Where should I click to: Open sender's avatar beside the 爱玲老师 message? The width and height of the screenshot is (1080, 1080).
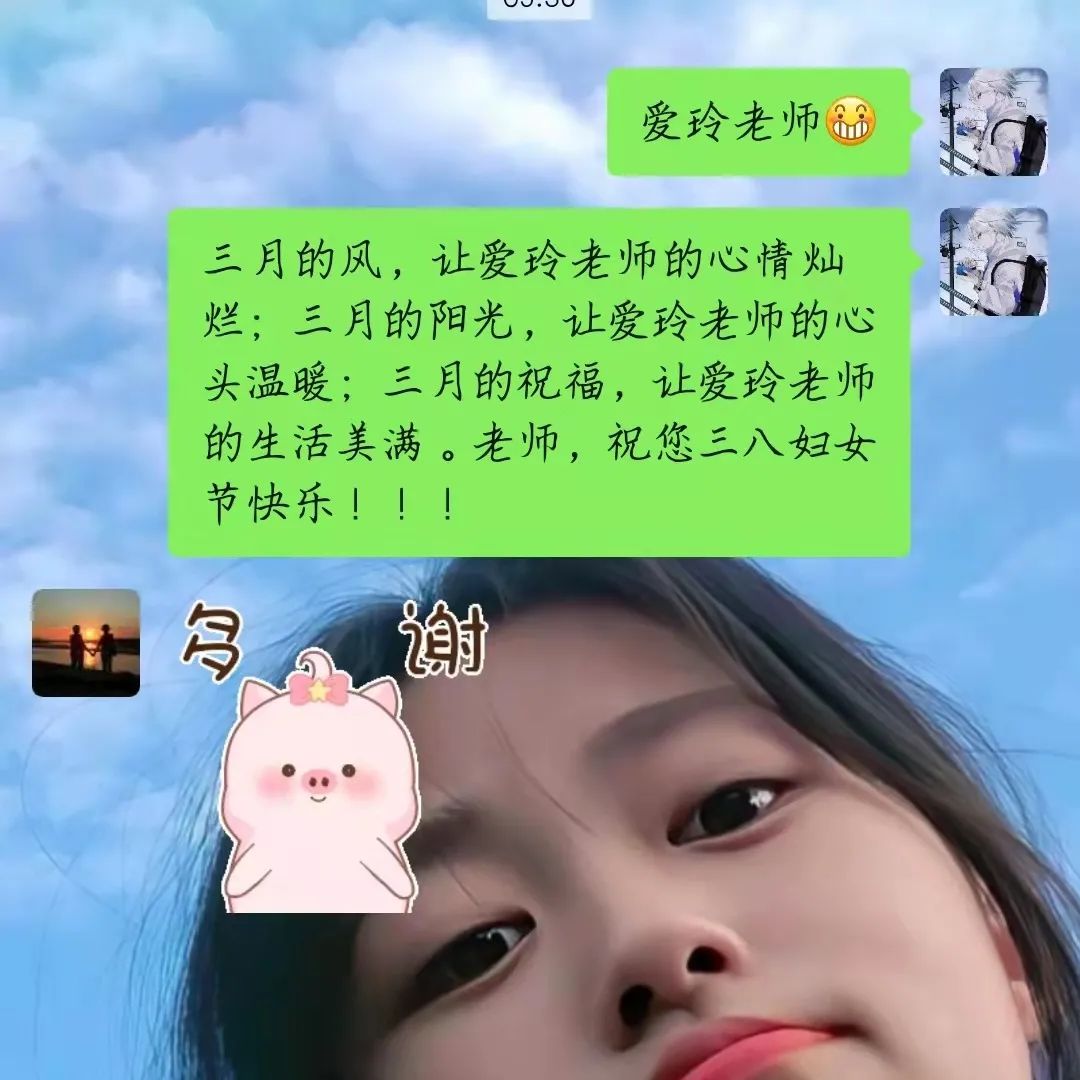[x=993, y=122]
